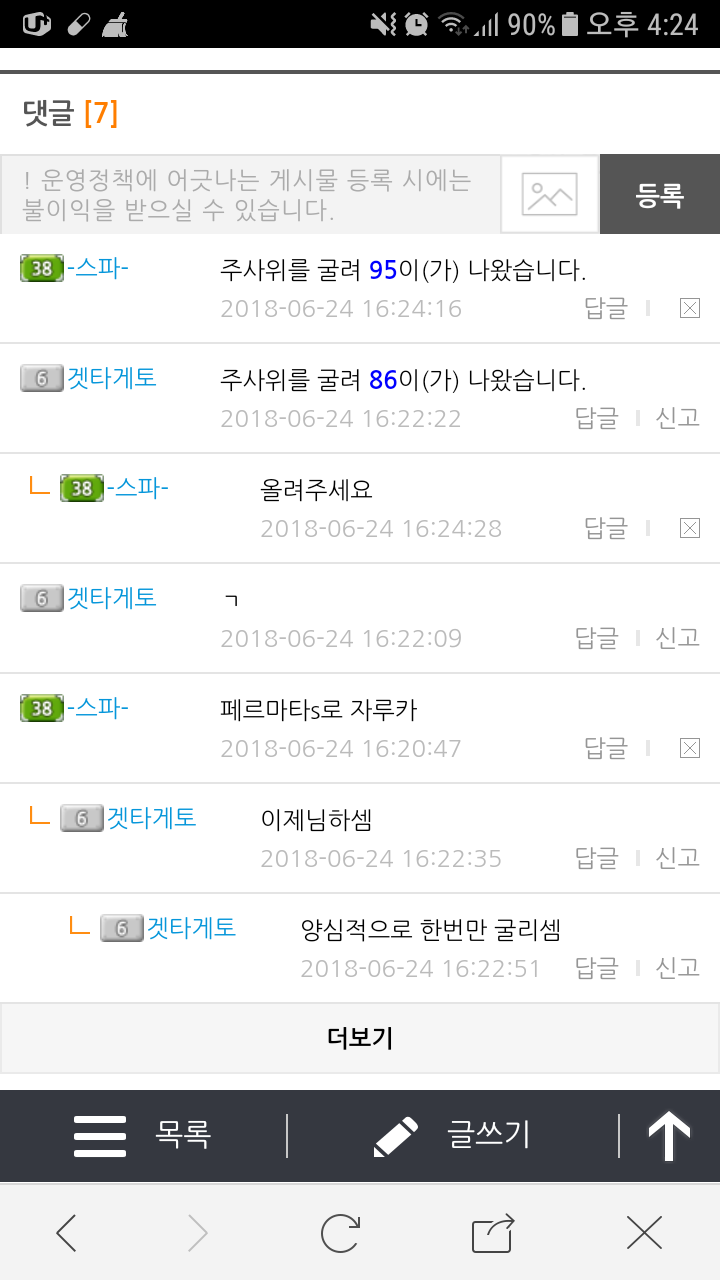720x1280 pixels.
Task: Report the ㄱ comment
Action: tap(677, 638)
